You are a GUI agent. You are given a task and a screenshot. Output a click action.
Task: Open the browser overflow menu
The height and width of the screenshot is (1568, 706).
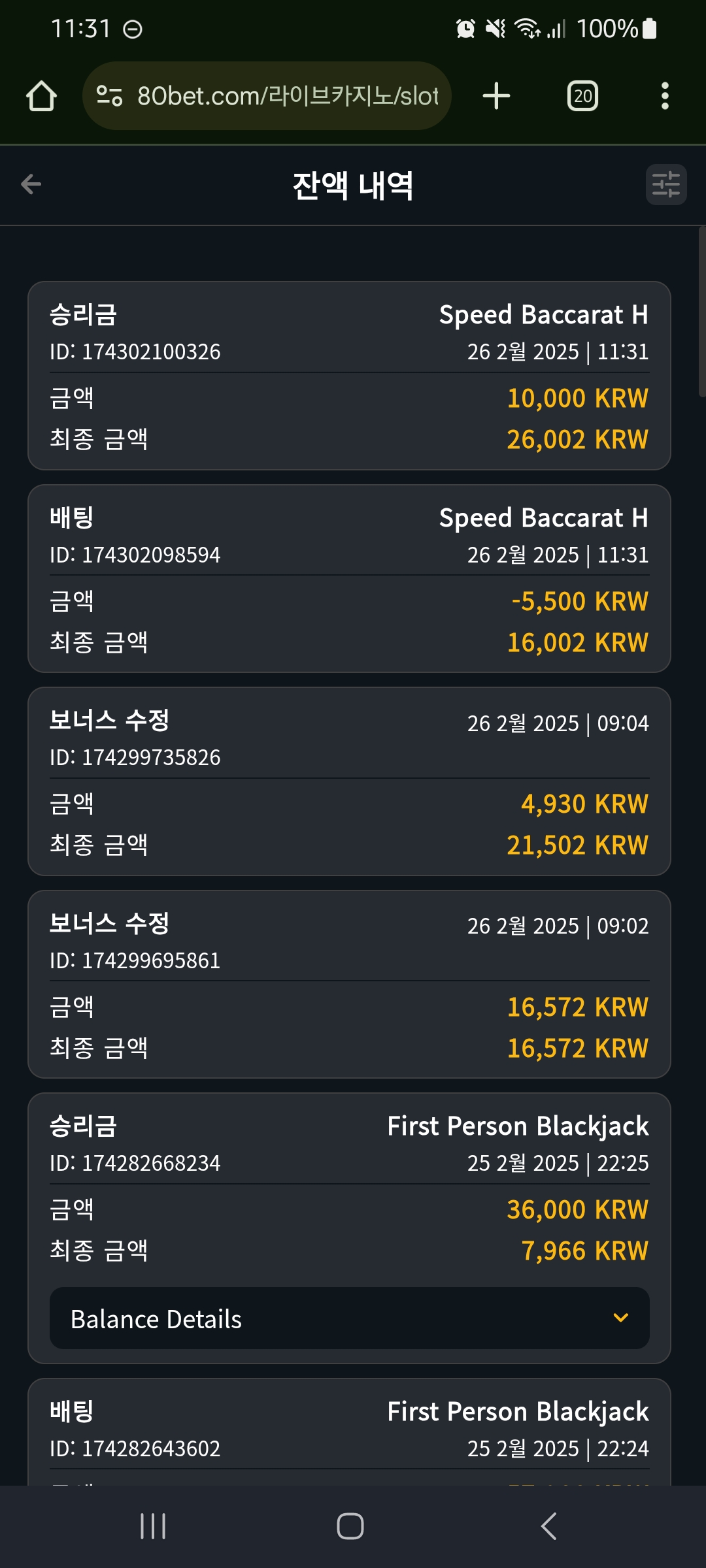[x=665, y=96]
